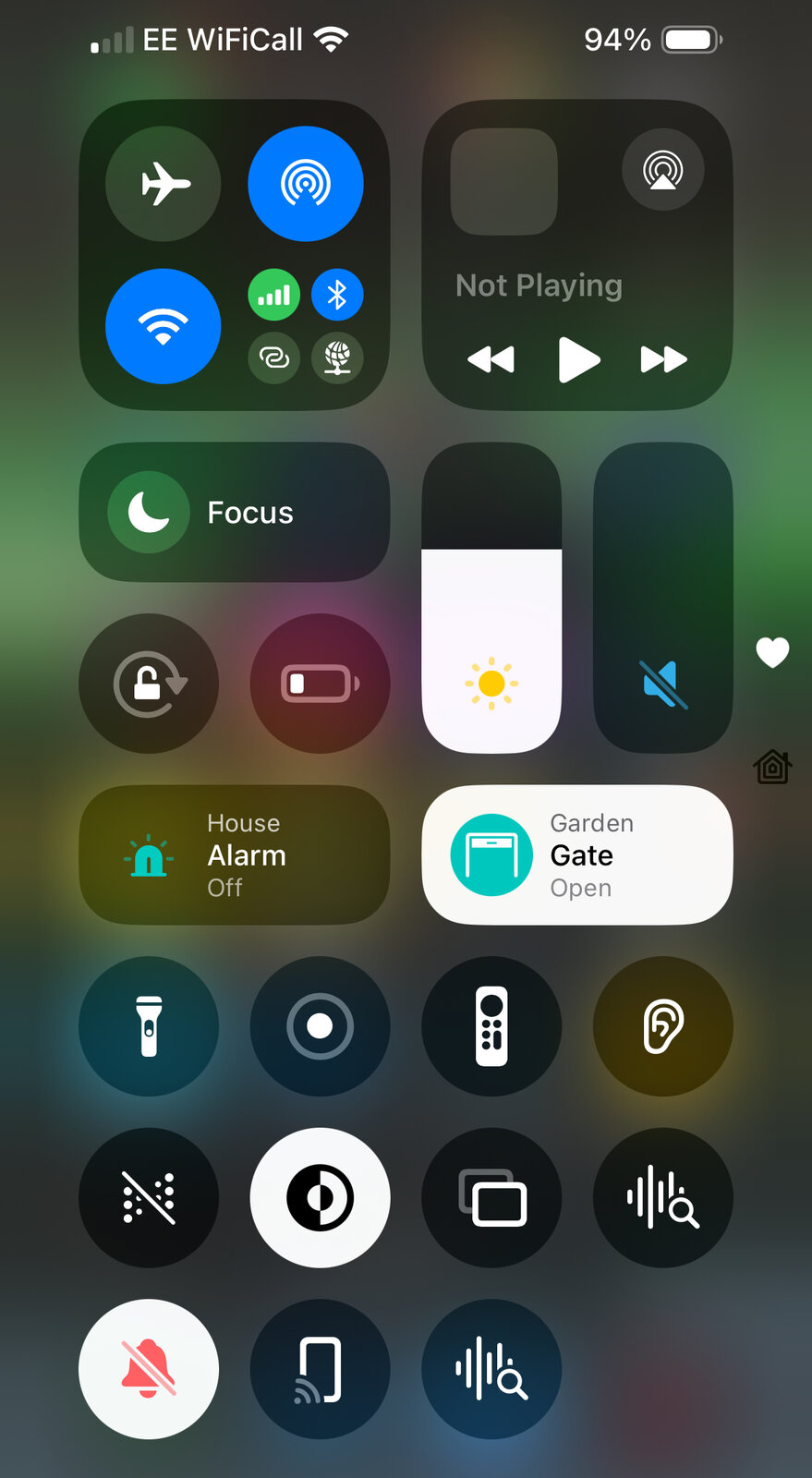
Task: Enable Low Power Mode
Action: (320, 684)
